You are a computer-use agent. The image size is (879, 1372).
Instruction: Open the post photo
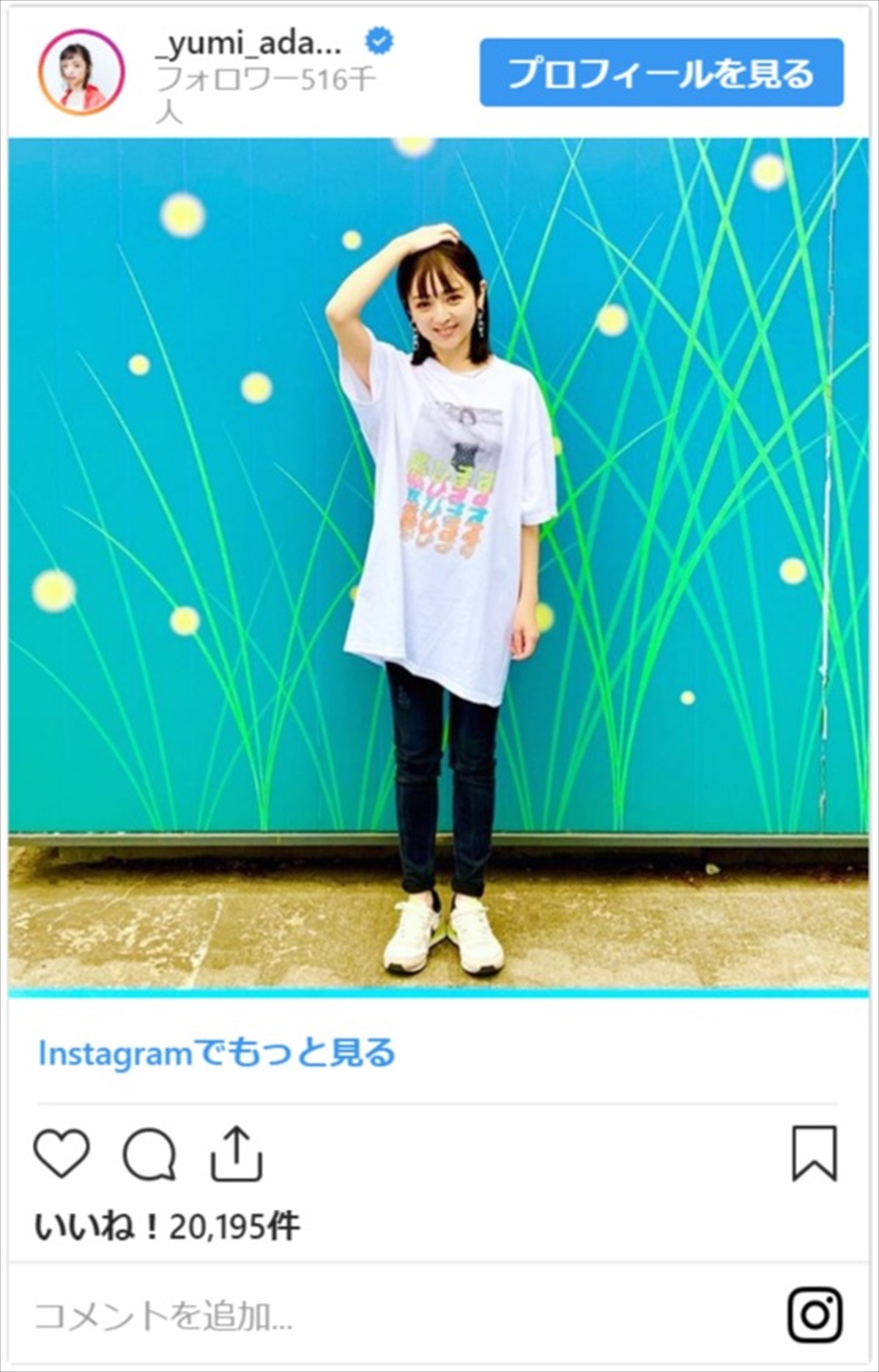tap(438, 564)
